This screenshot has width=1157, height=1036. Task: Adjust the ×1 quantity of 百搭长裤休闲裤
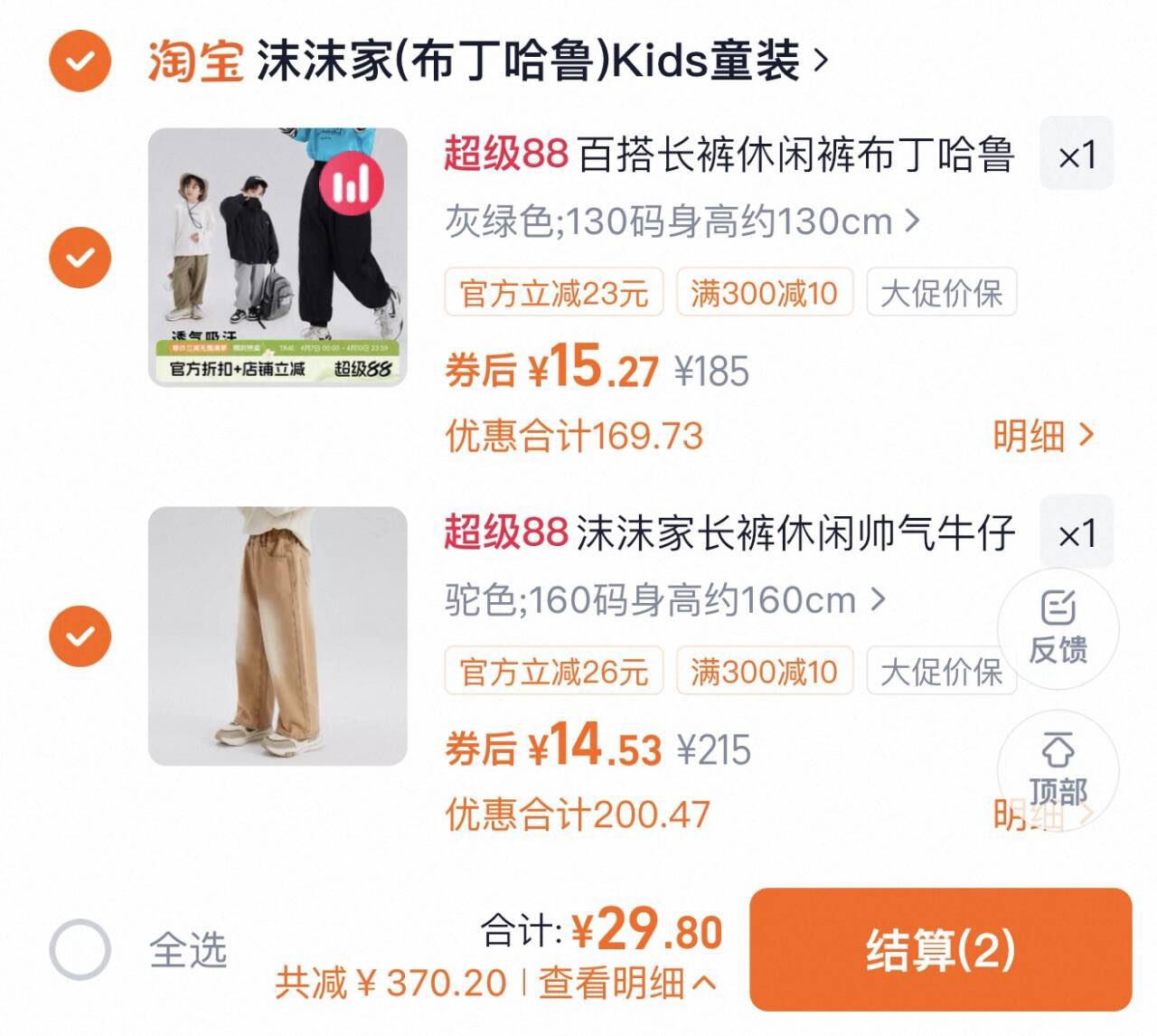click(x=1076, y=155)
